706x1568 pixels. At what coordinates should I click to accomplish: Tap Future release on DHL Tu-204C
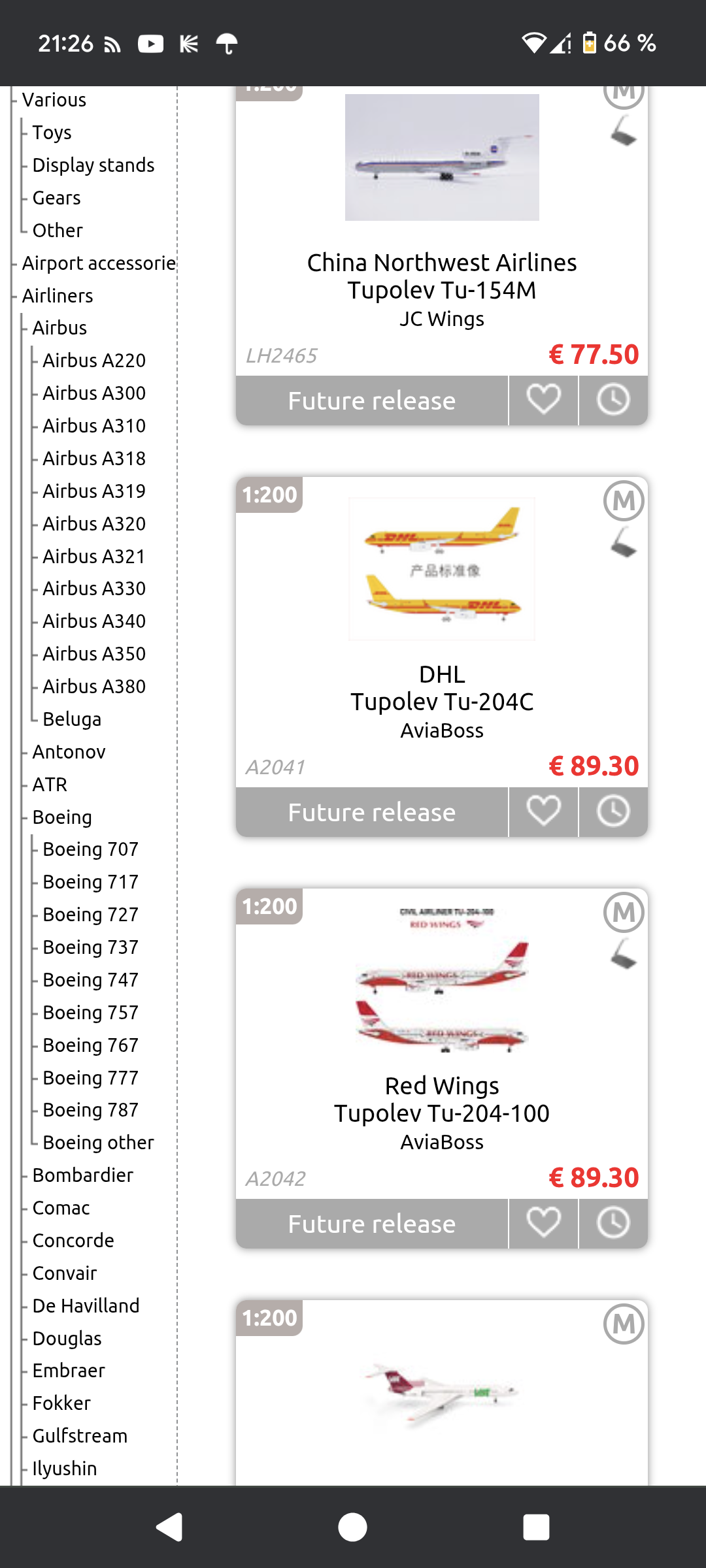click(372, 812)
